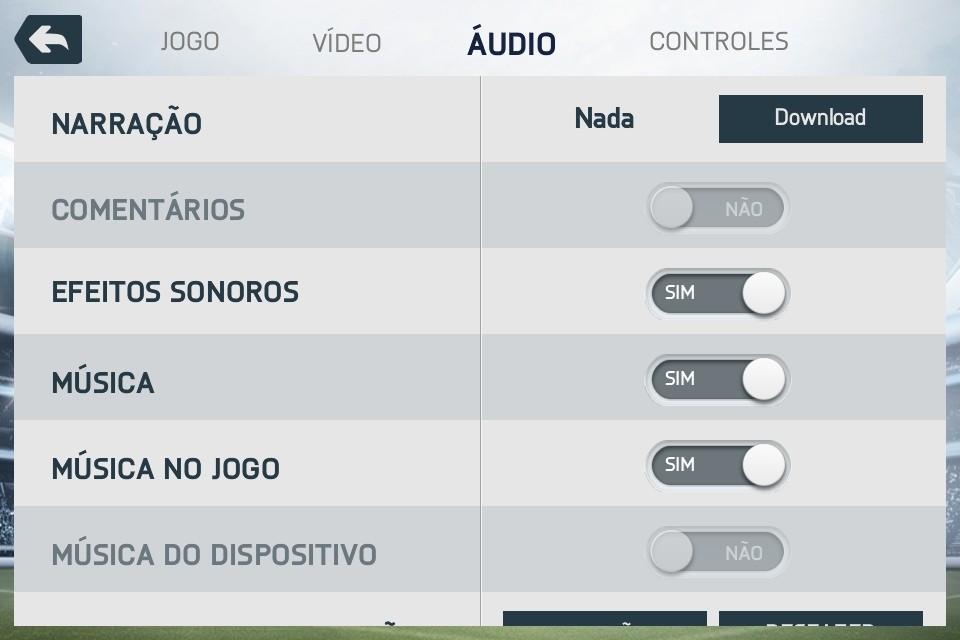Open the CONTROLES tab
This screenshot has width=960, height=640.
(718, 42)
